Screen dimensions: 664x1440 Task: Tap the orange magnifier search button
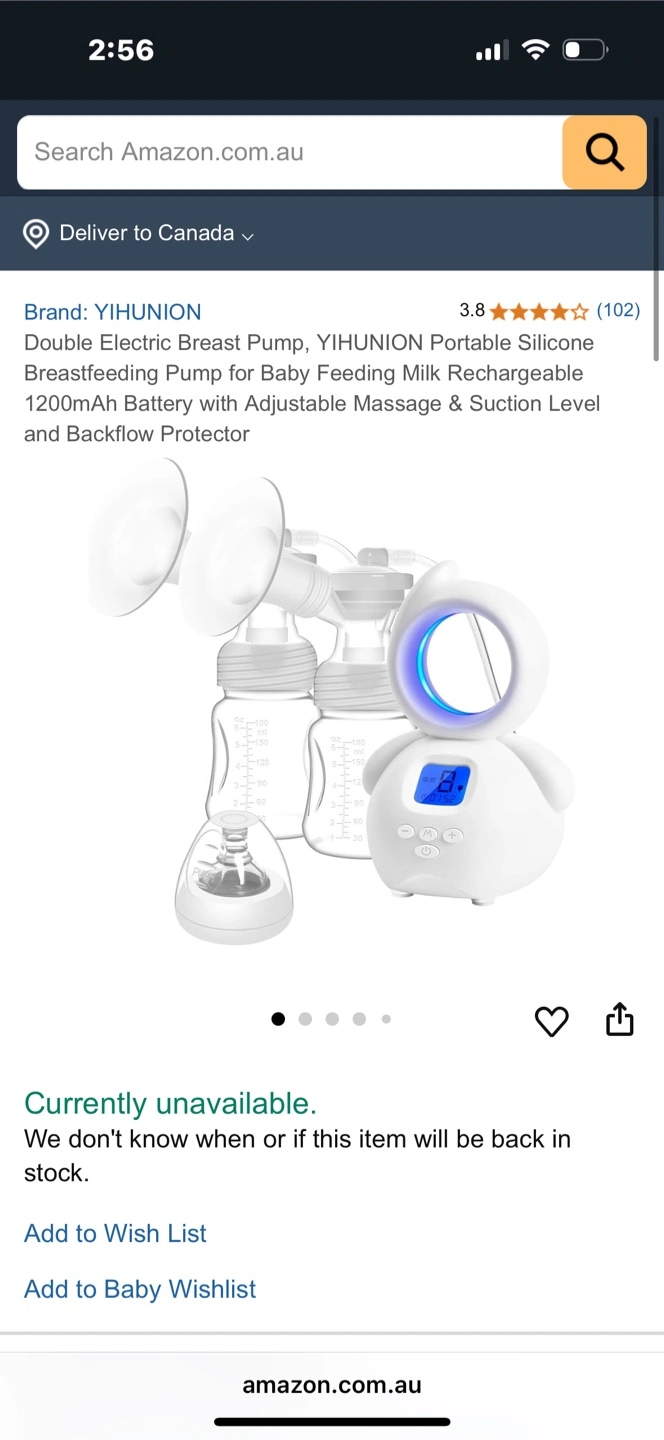click(604, 152)
